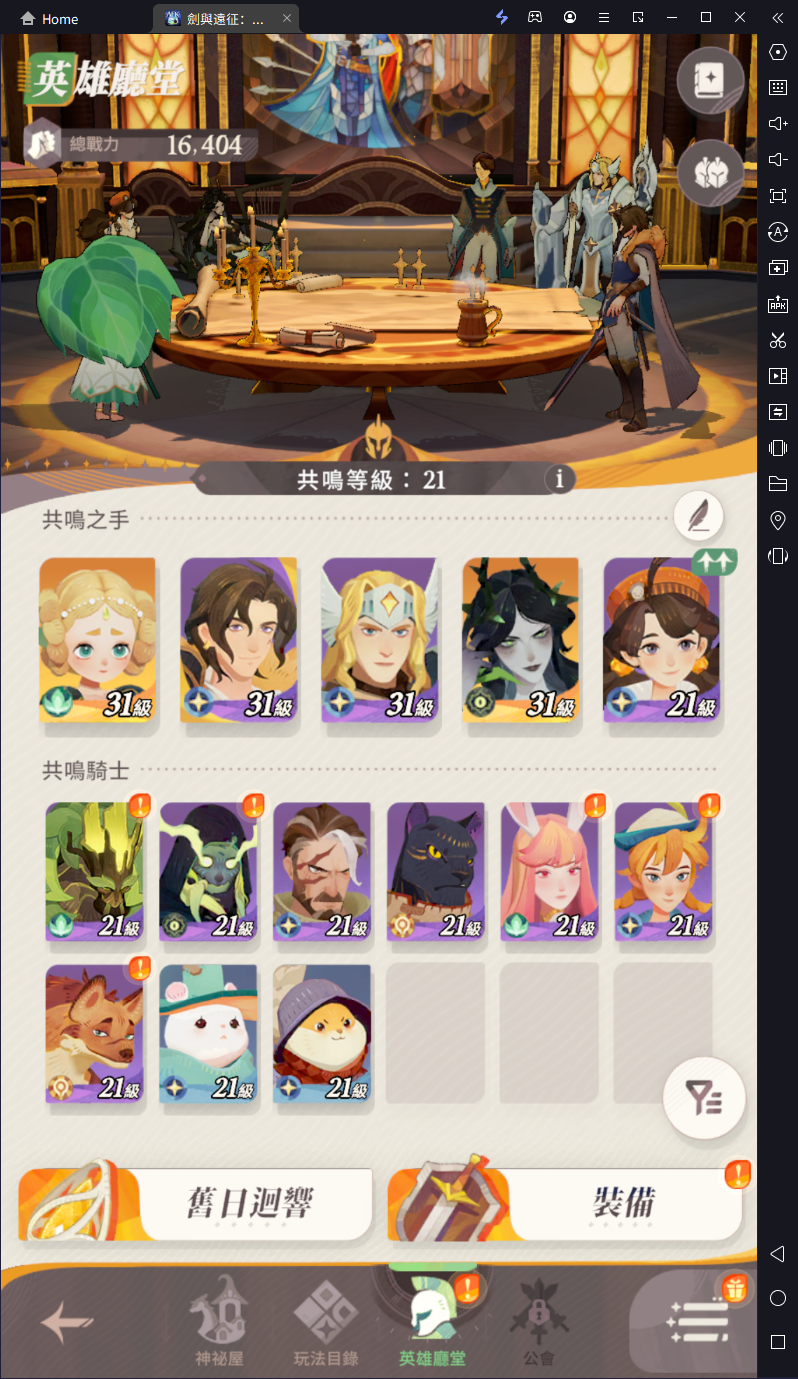Open the black panther hero card
Image resolution: width=798 pixels, height=1379 pixels.
tap(436, 870)
